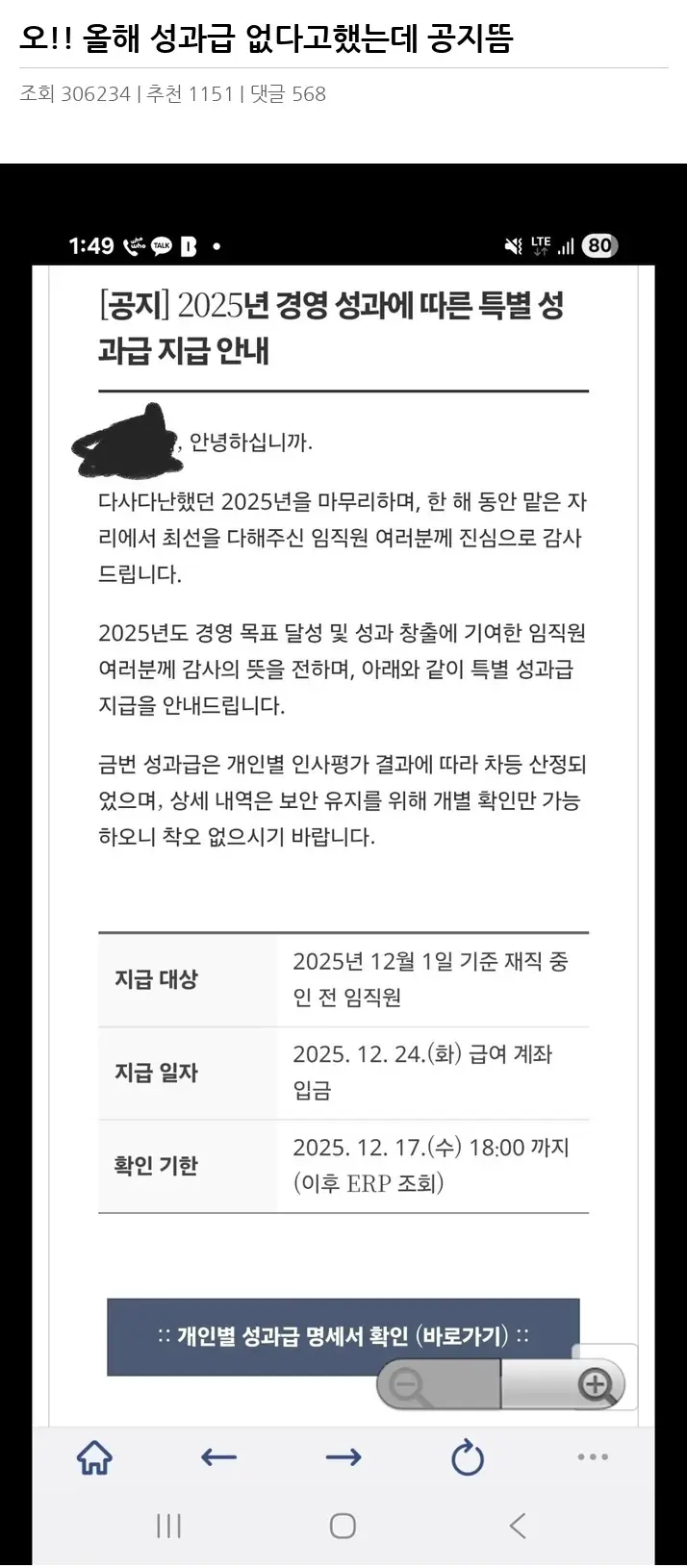This screenshot has width=687, height=1568.
Task: Open the attached notice screenshot in the post
Action: click(x=343, y=866)
